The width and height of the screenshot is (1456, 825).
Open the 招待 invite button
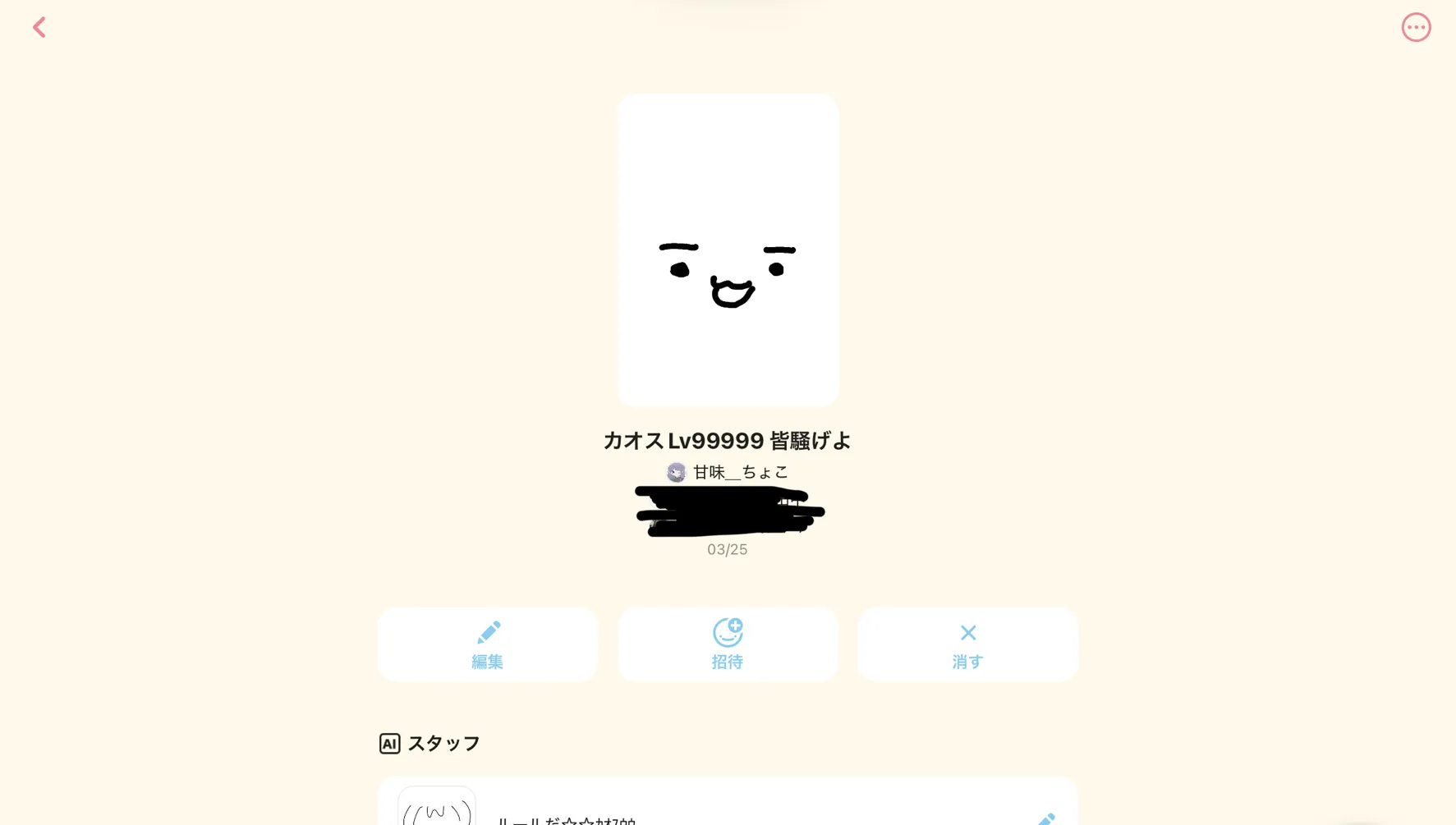click(728, 644)
